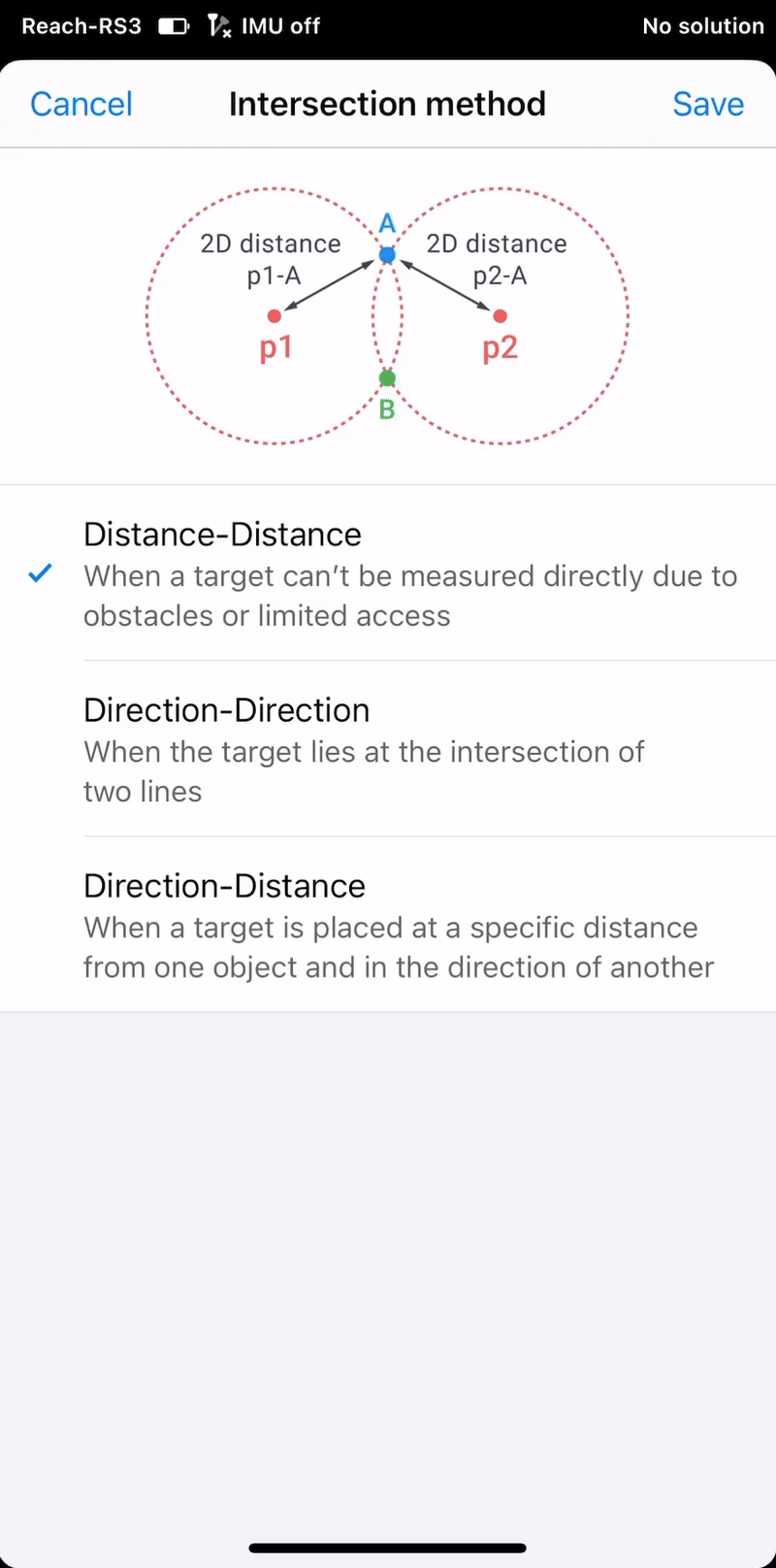Select the Distance-Distance method
Viewport: 776px width, 1568px height.
(388, 573)
